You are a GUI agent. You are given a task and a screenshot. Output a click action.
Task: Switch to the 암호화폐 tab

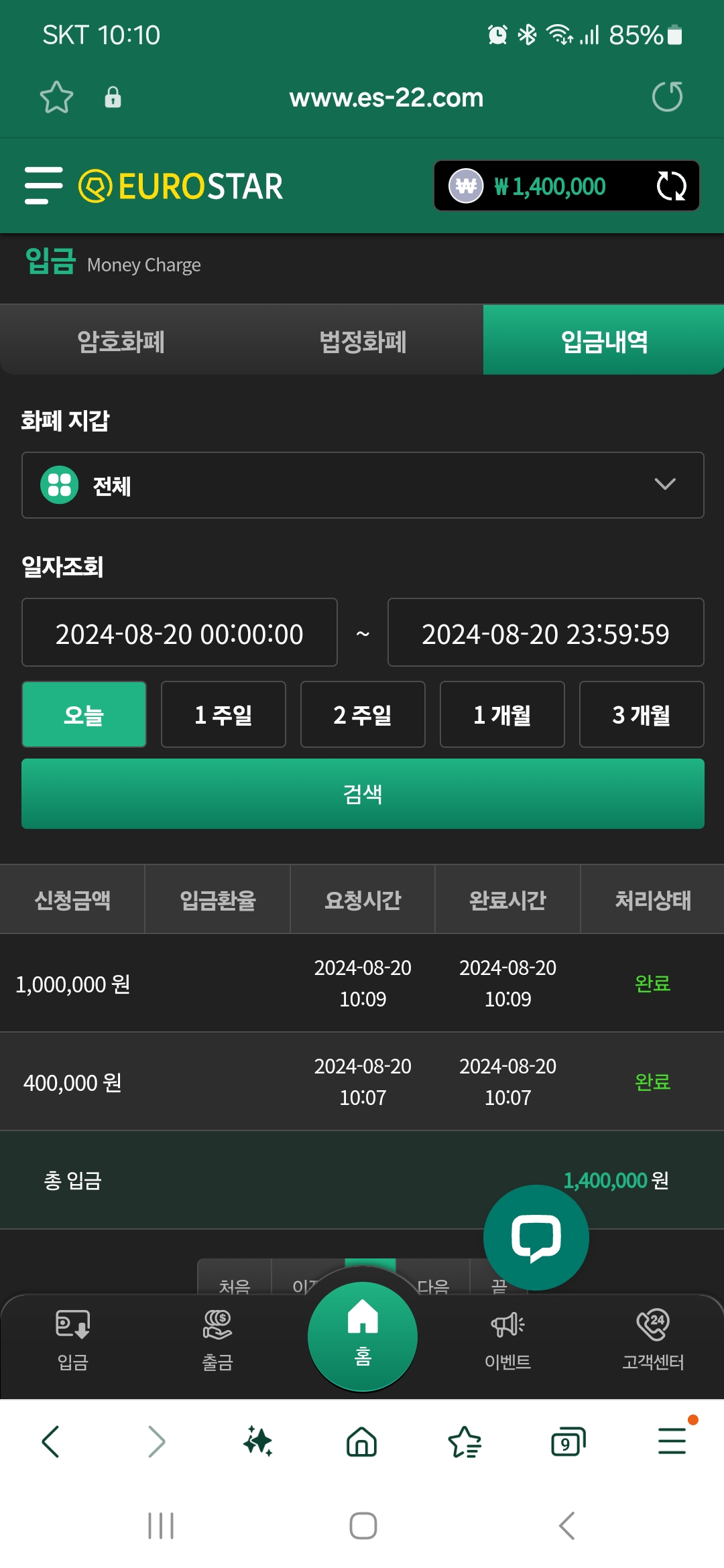coord(121,340)
